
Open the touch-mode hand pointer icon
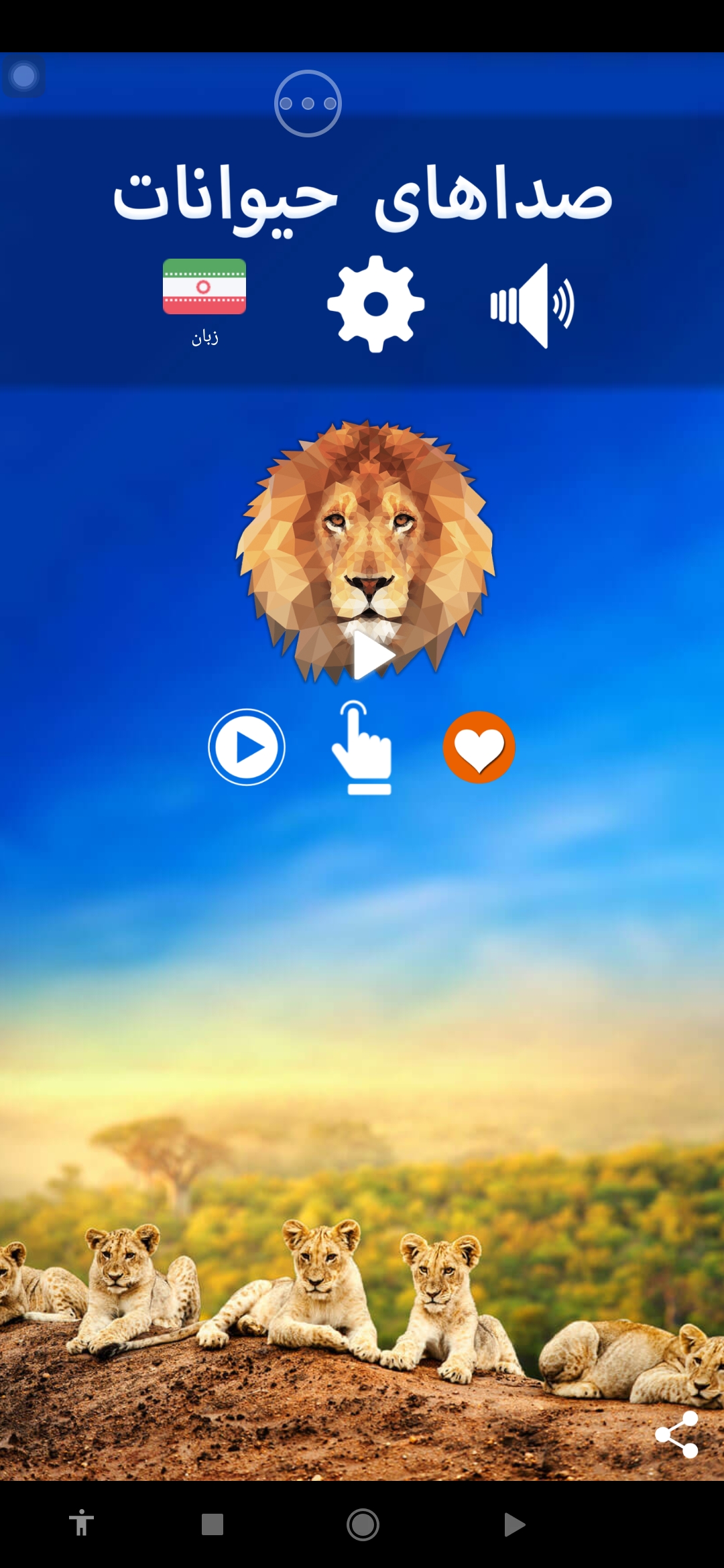point(362,748)
